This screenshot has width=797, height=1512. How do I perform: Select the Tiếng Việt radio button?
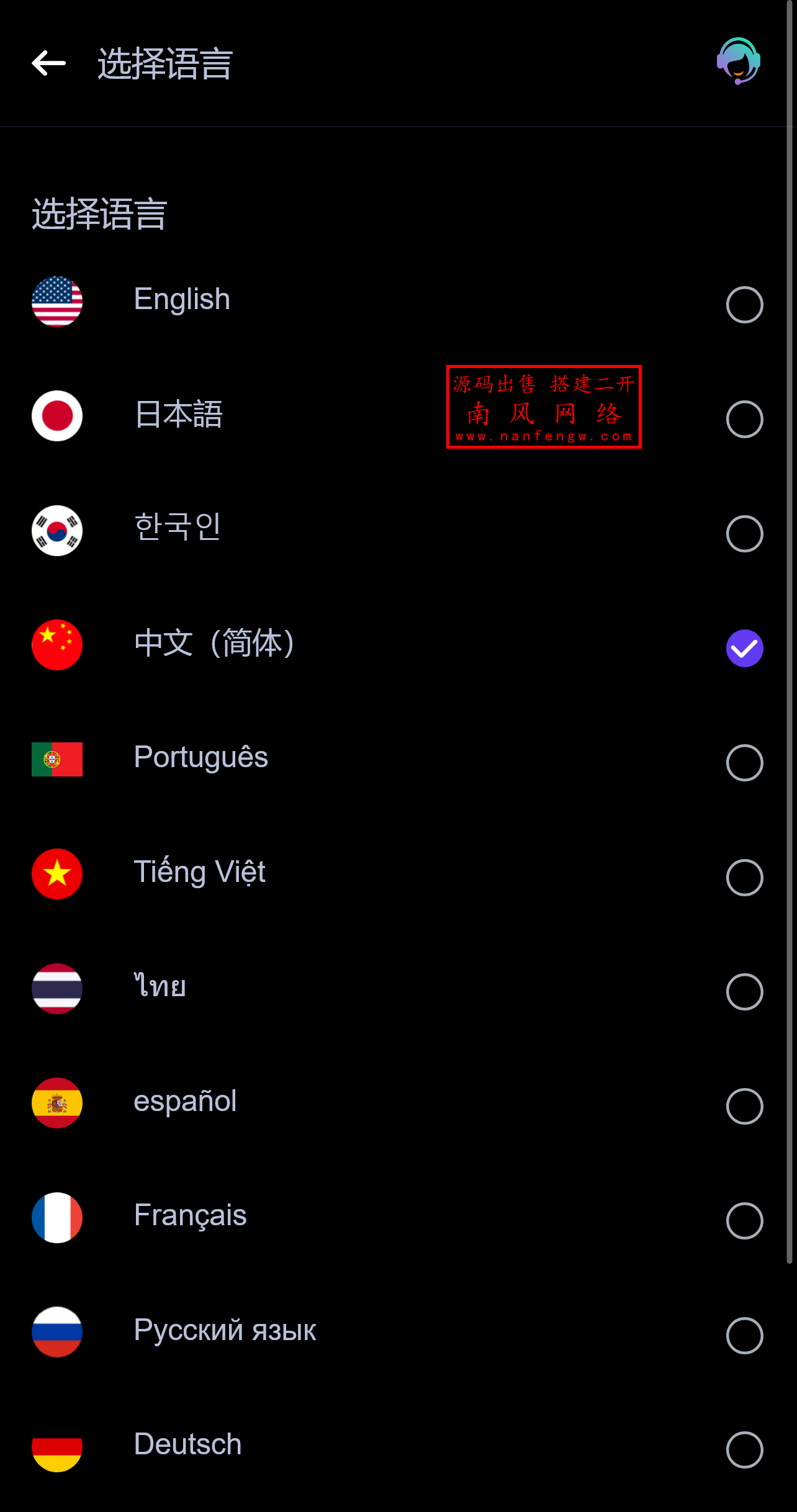(x=744, y=877)
